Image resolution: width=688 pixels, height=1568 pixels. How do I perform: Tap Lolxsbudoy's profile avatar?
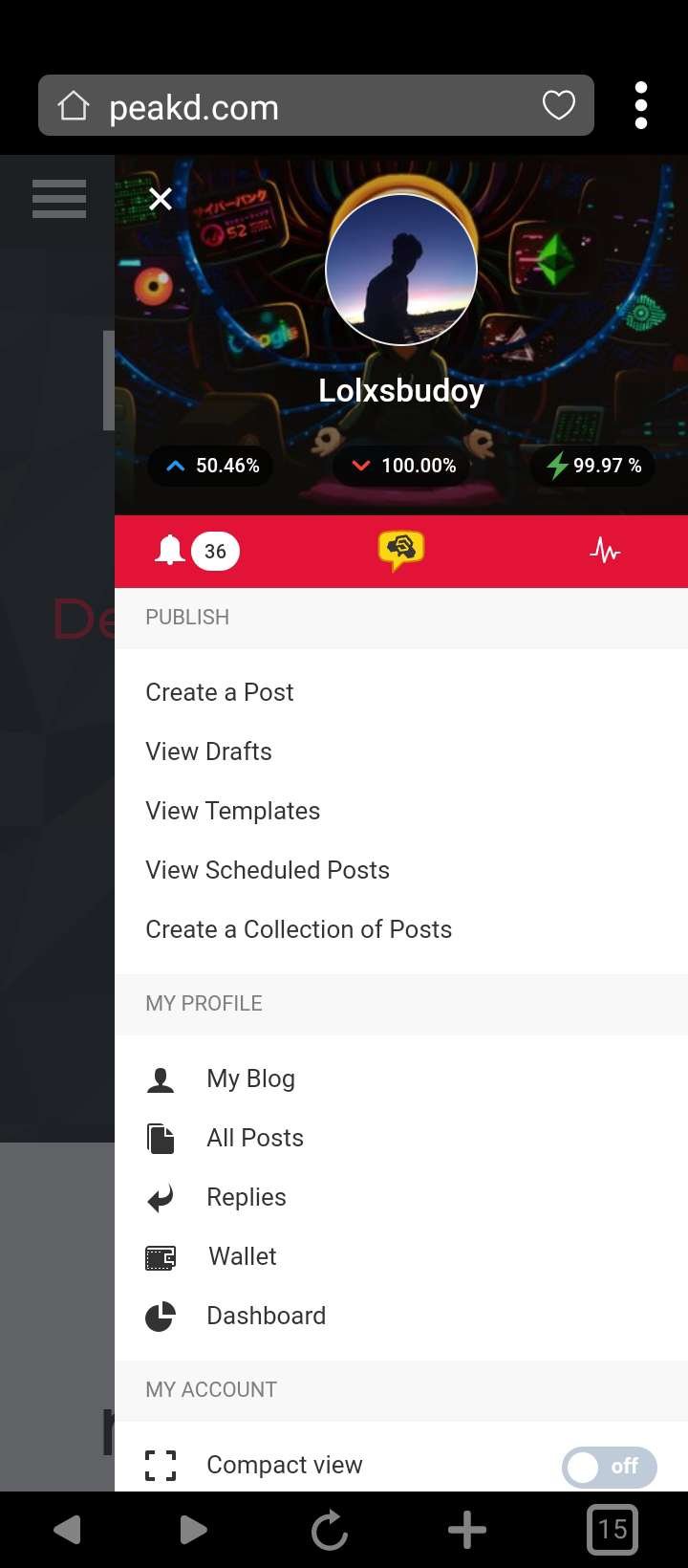tap(401, 270)
